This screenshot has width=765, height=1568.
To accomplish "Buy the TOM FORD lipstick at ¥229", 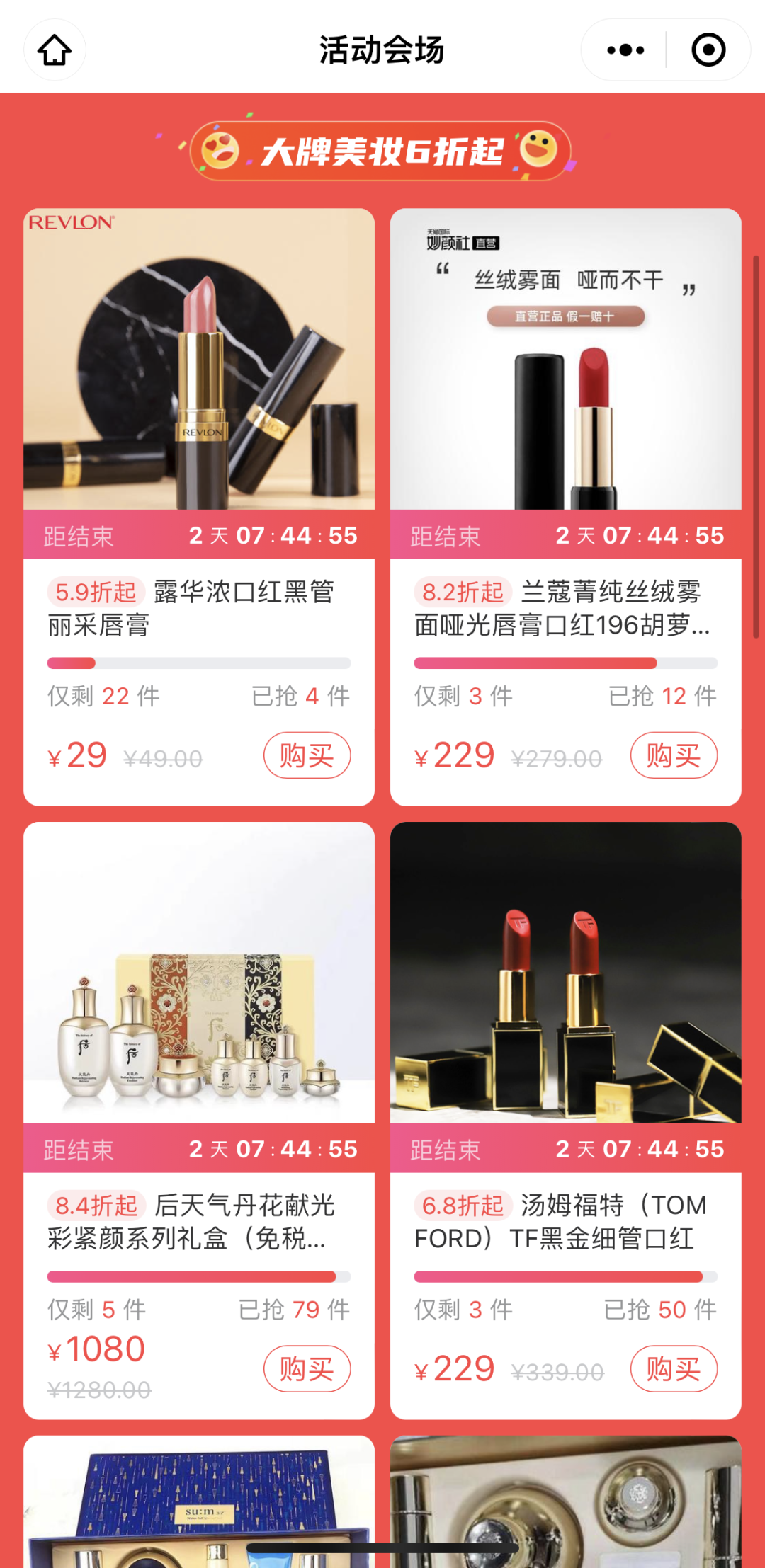I will click(674, 1369).
